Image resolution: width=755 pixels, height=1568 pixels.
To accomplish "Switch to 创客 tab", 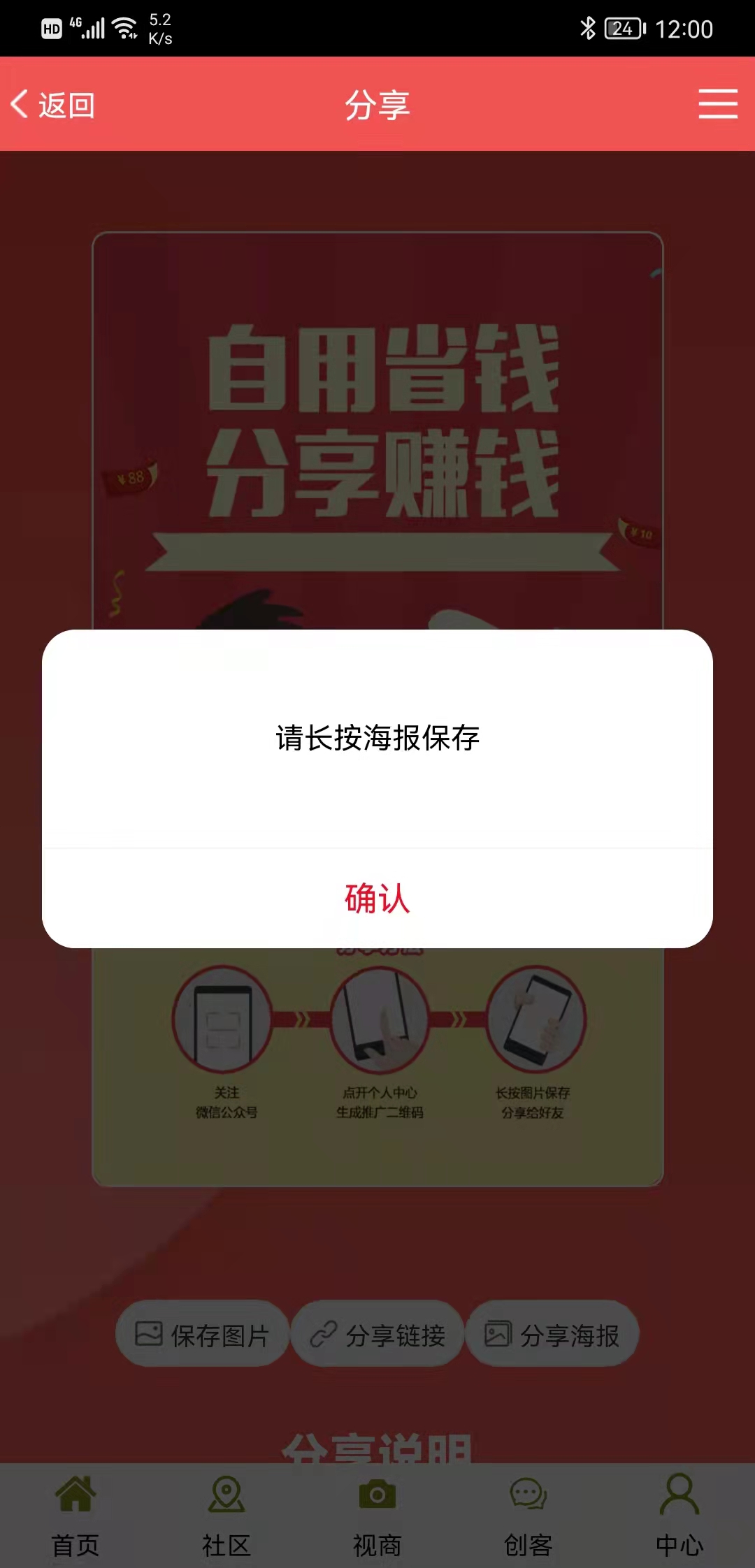I will 528,1516.
